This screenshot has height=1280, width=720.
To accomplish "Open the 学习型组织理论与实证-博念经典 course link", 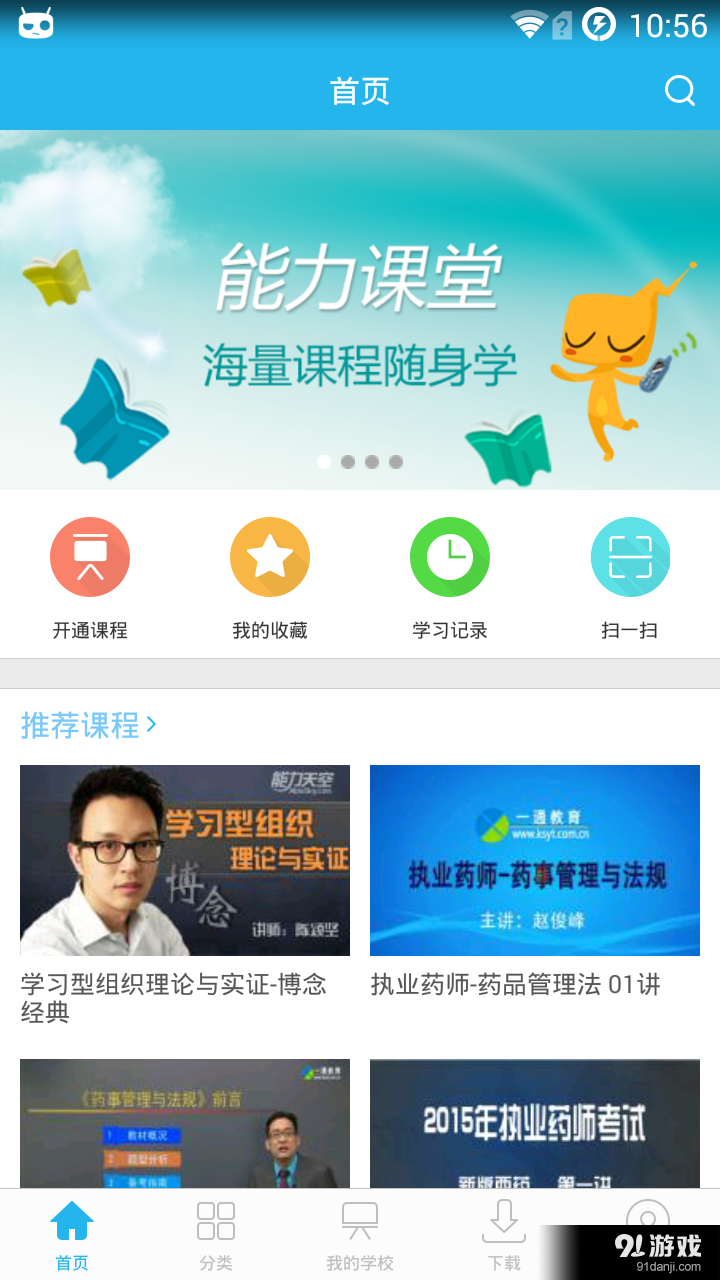I will point(184,860).
